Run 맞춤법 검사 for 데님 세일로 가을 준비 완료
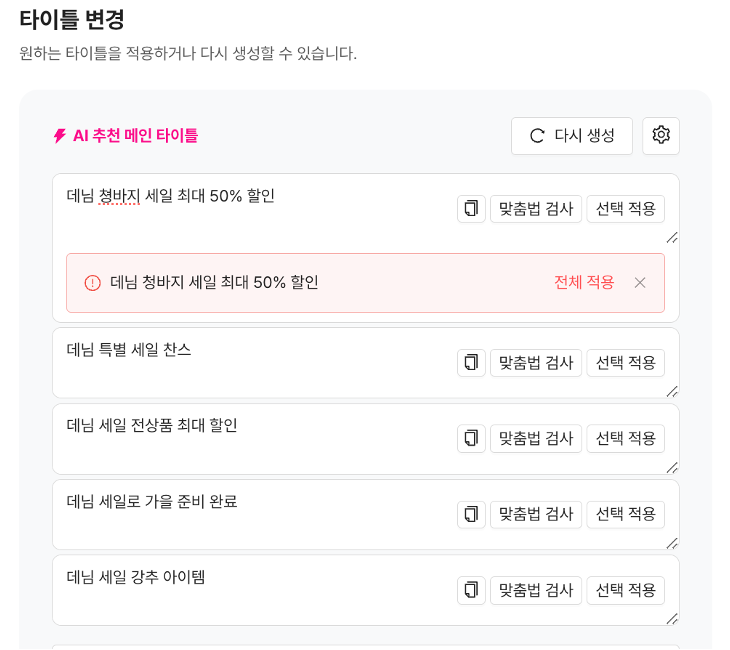 click(535, 514)
